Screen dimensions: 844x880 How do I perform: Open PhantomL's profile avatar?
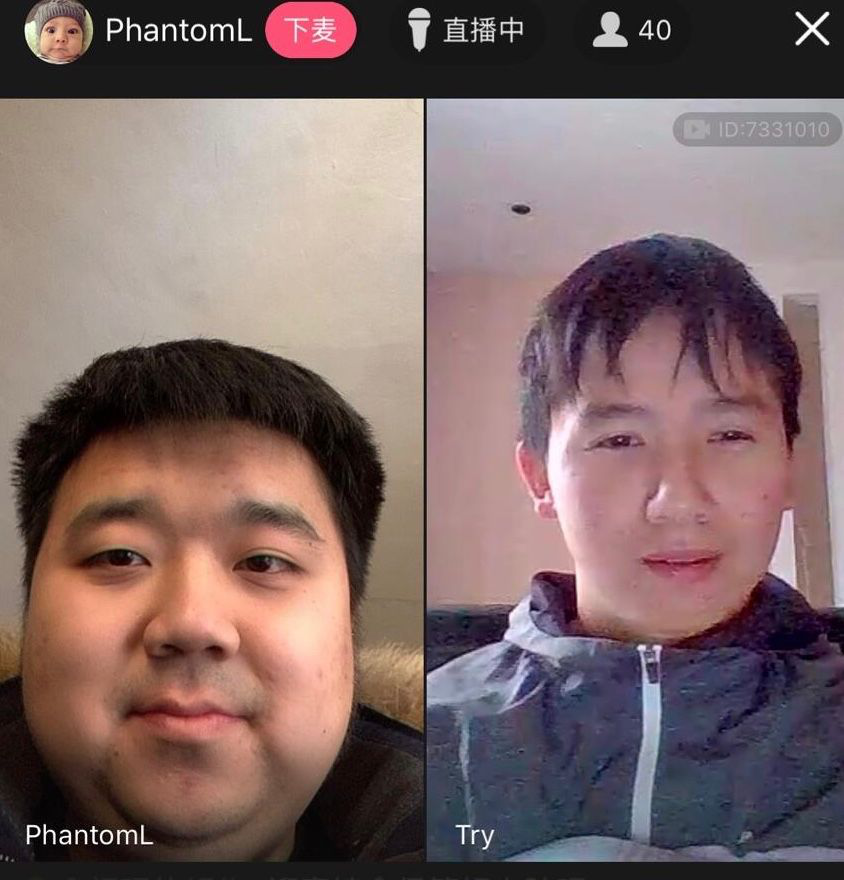(58, 31)
